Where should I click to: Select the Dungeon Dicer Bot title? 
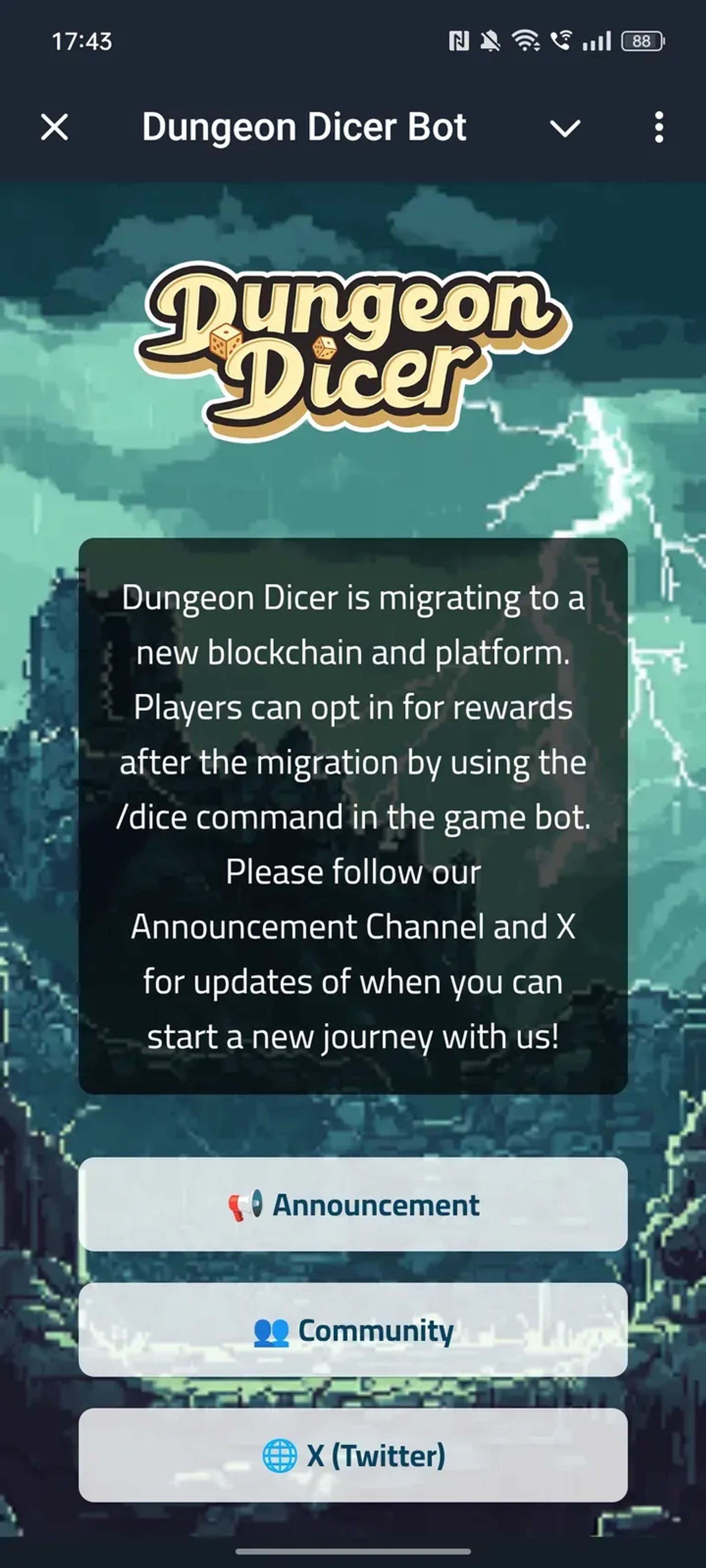click(304, 127)
